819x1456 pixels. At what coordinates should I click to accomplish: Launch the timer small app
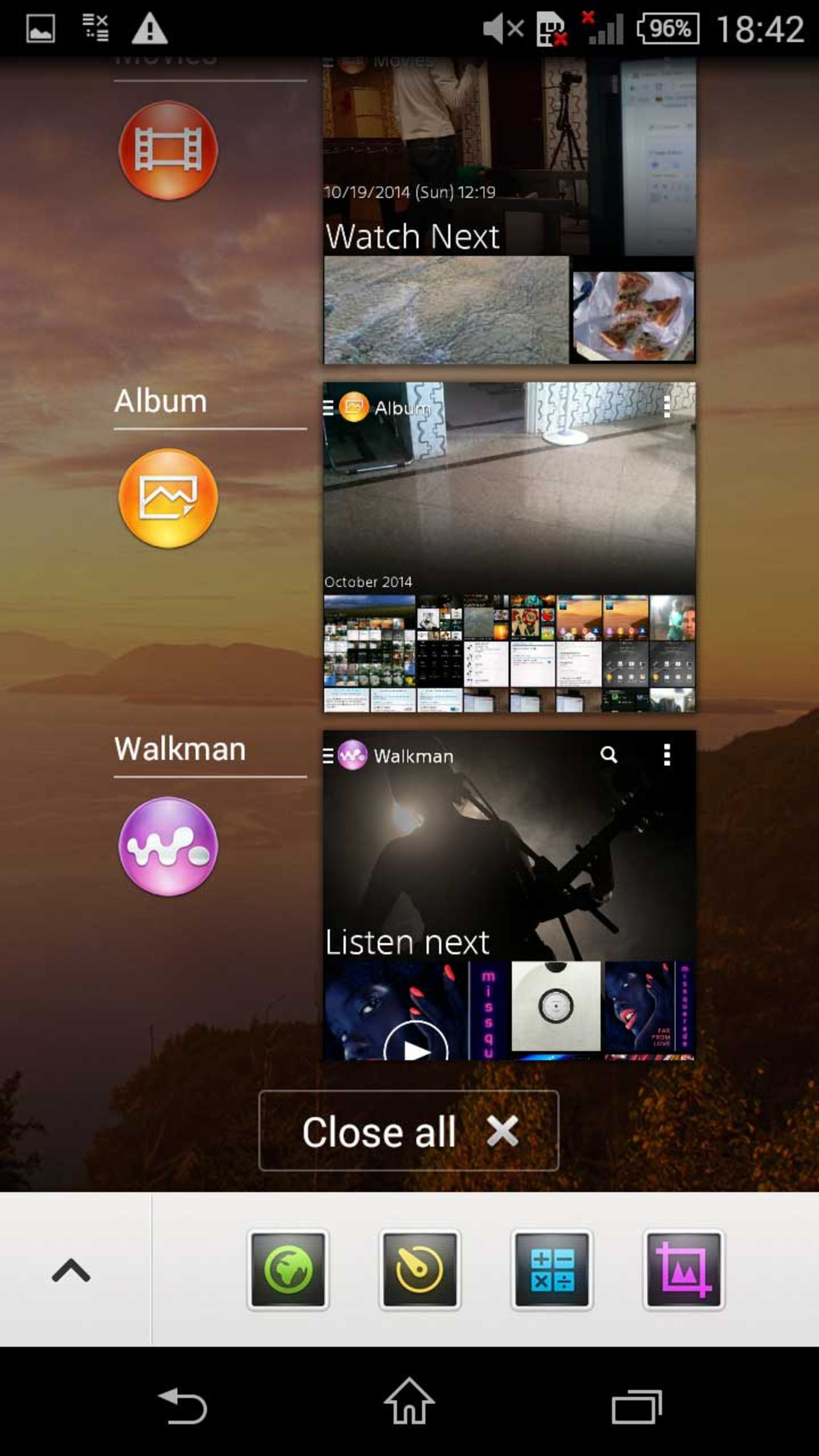[x=419, y=1270]
